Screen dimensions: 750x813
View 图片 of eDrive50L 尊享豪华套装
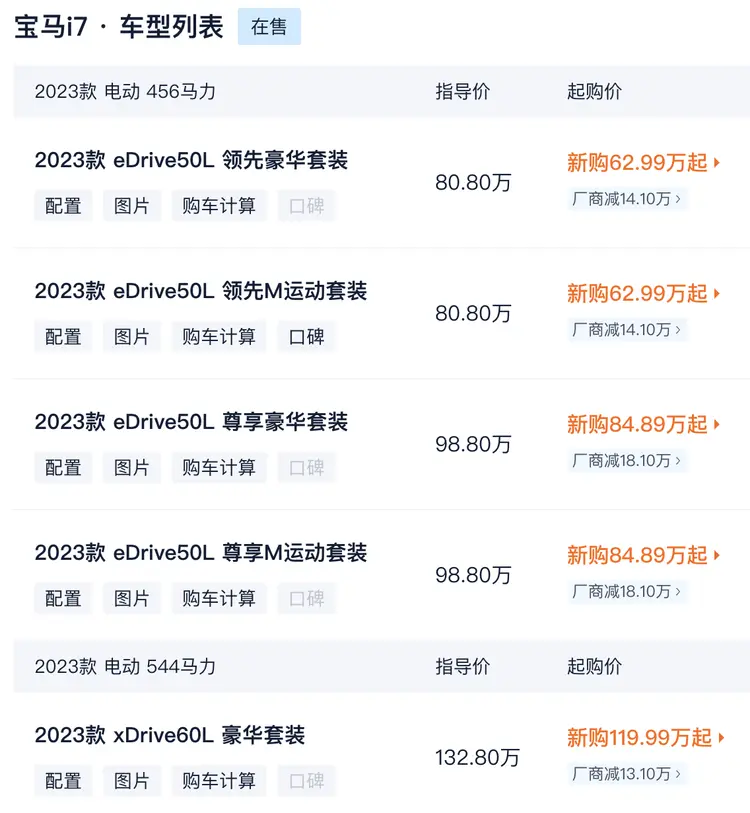131,468
